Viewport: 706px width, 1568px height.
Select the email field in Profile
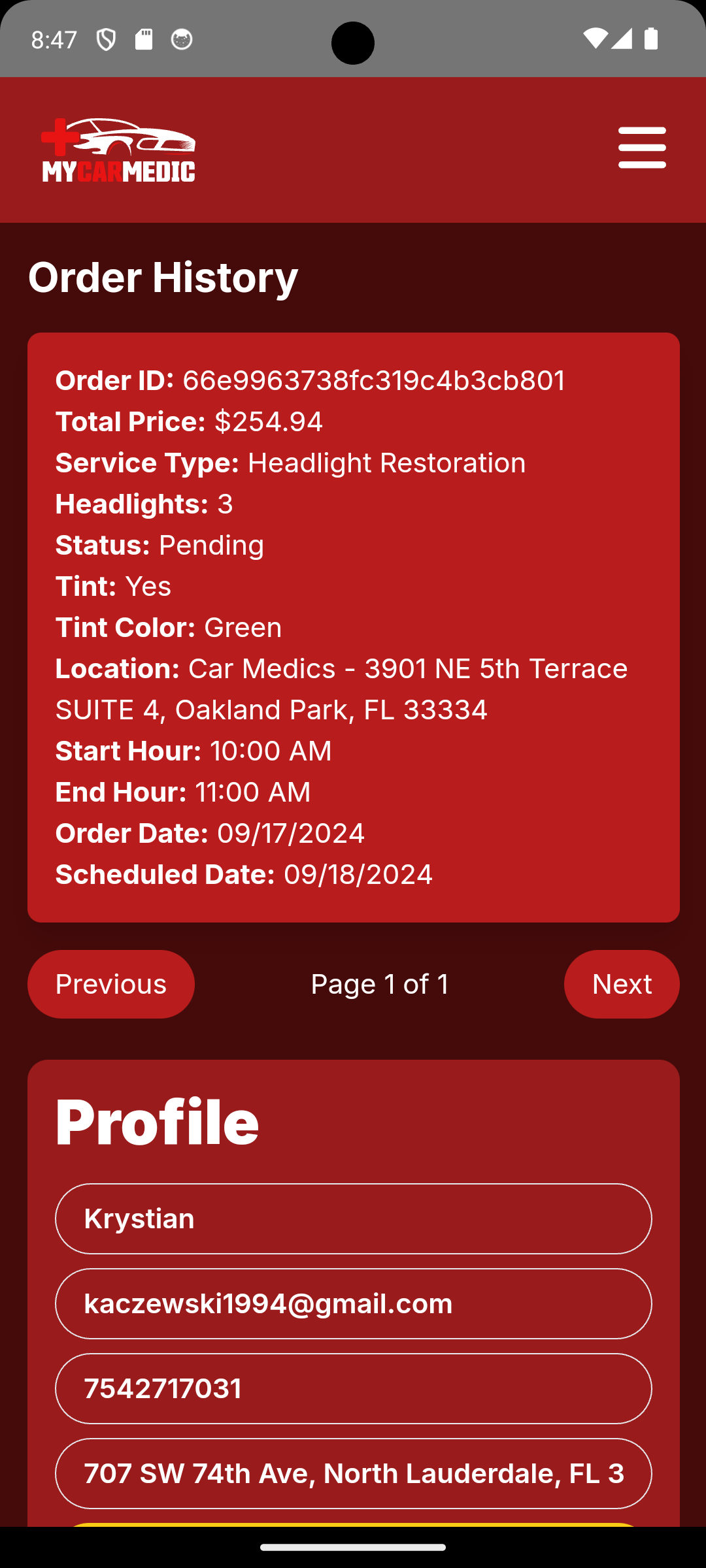353,1304
